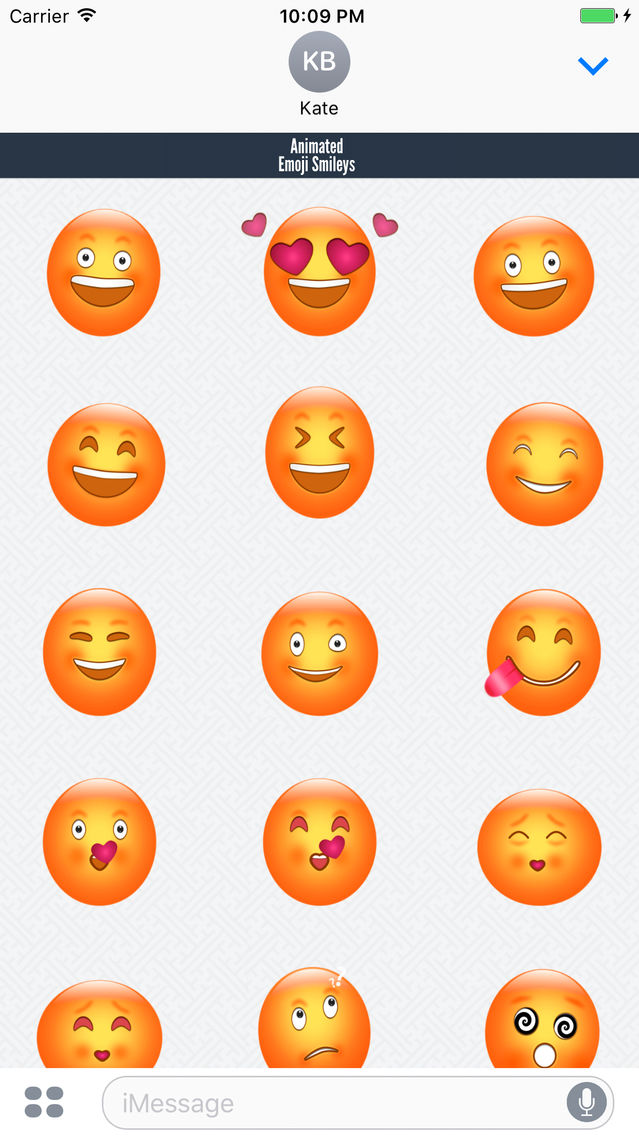The image size is (639, 1136).
Task: Select the confused question-mark smiley sticker
Action: (x=314, y=1018)
